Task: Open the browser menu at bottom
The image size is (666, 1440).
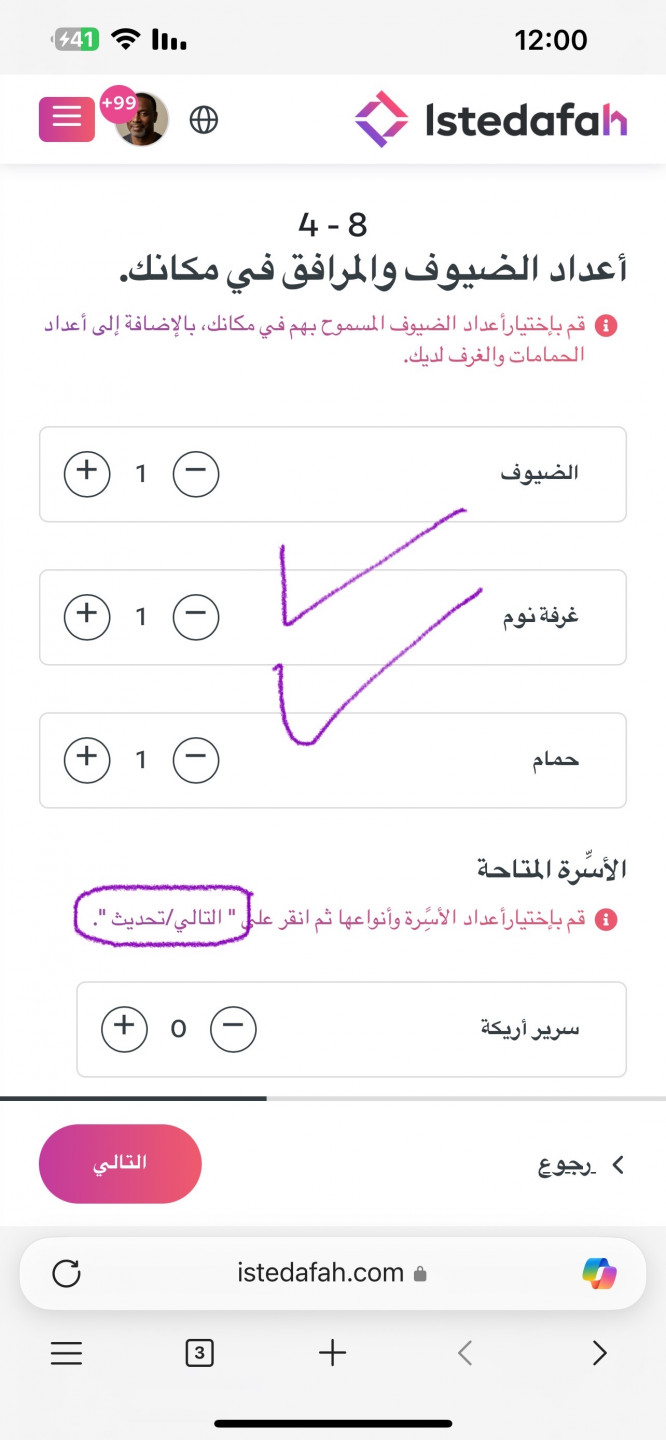Action: pos(66,1354)
